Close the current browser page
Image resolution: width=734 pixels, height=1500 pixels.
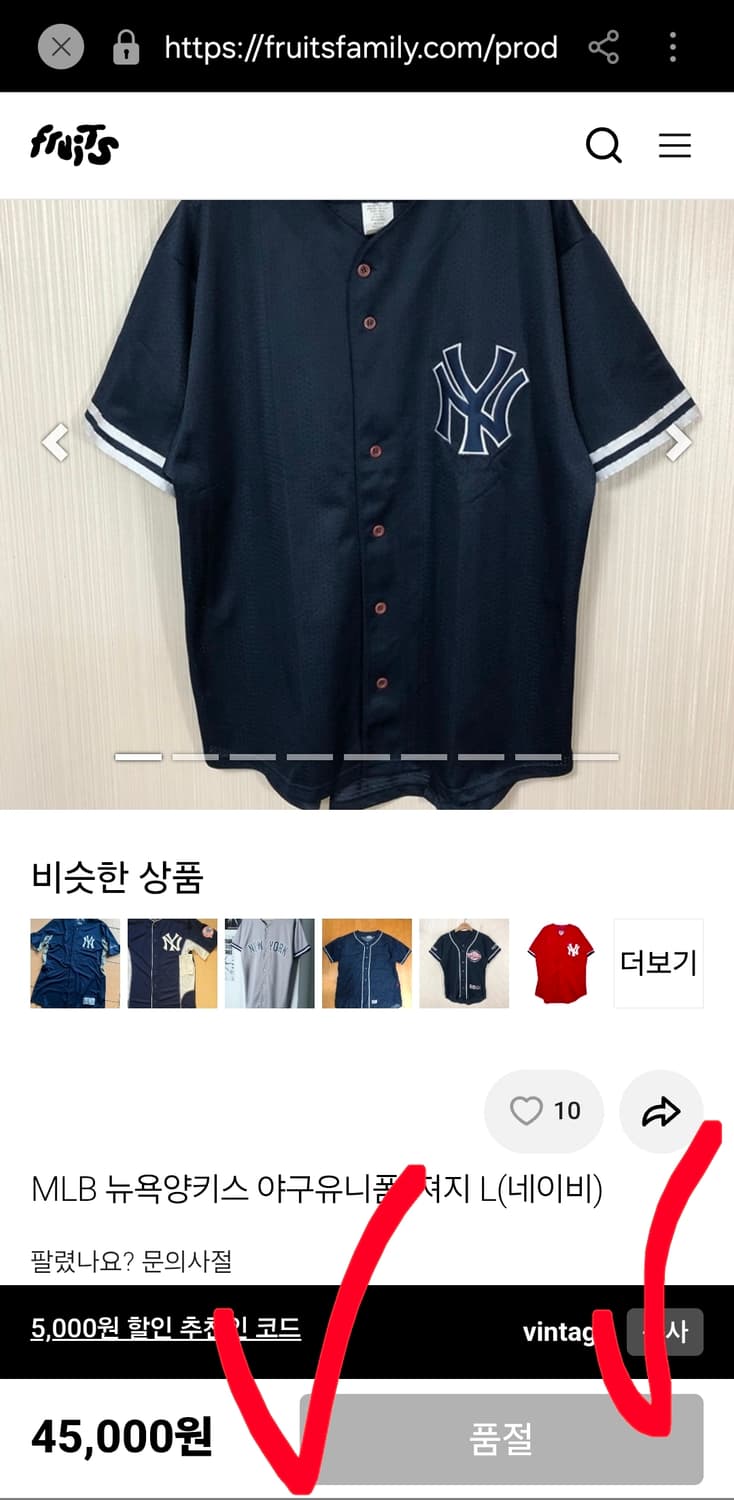coord(60,46)
